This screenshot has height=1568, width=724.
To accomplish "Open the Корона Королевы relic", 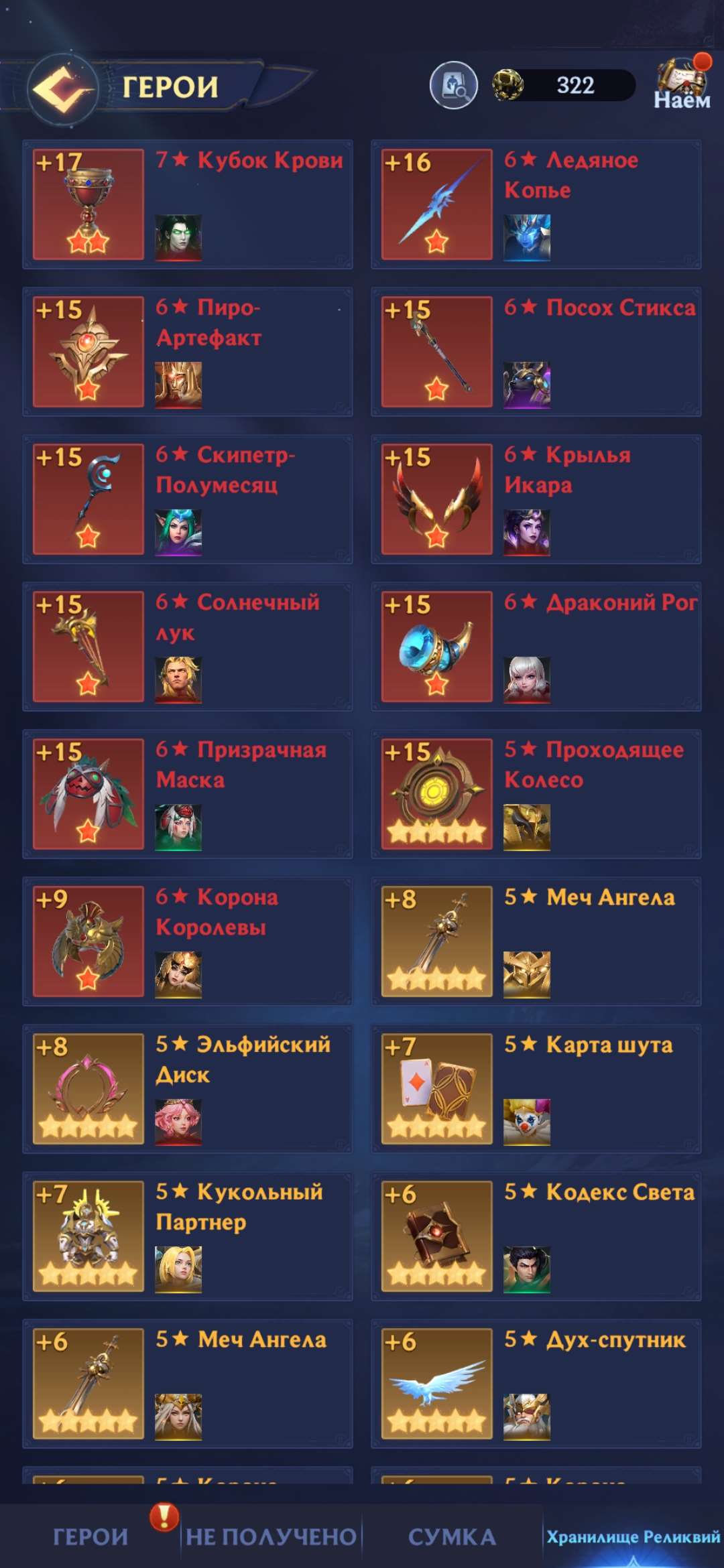I will (x=188, y=941).
